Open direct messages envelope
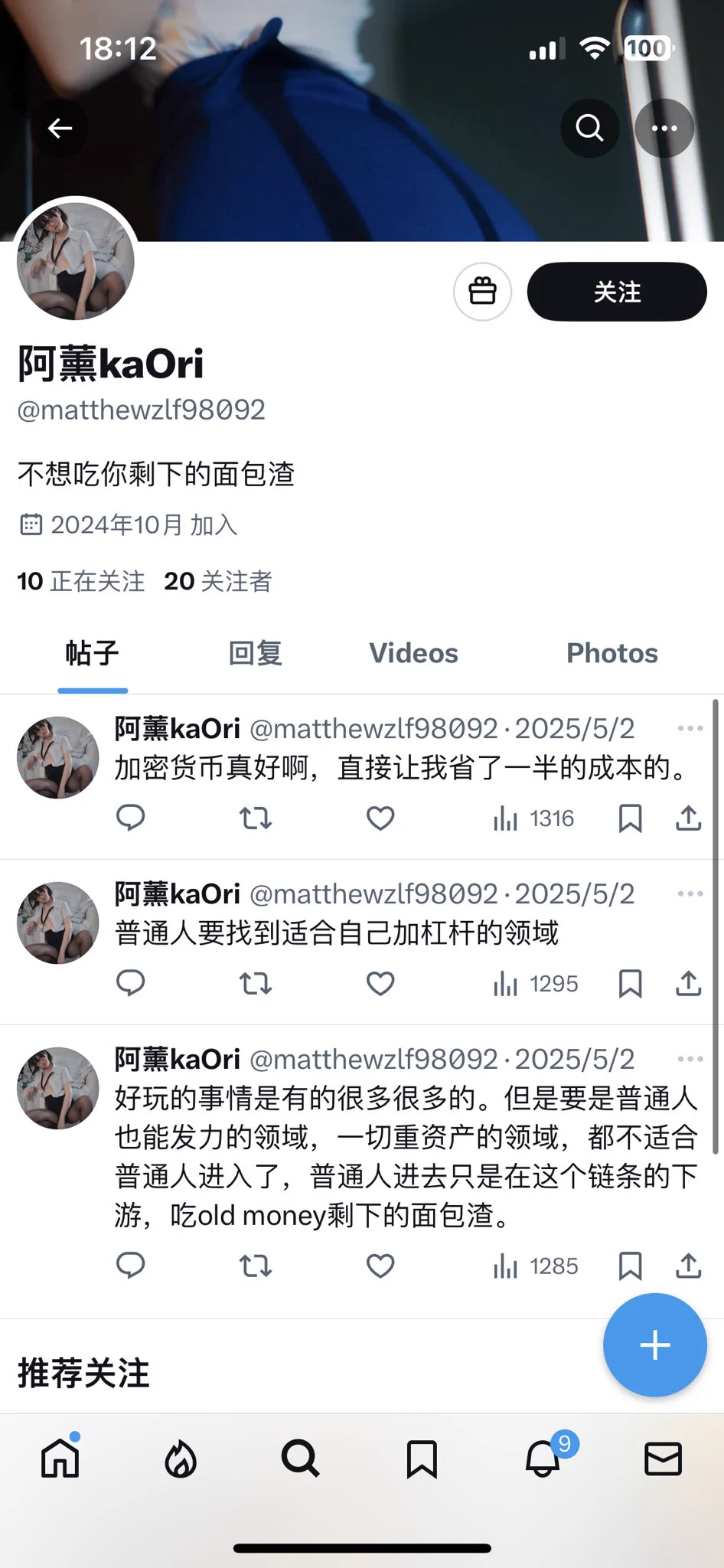This screenshot has height=1568, width=724. 663,1459
